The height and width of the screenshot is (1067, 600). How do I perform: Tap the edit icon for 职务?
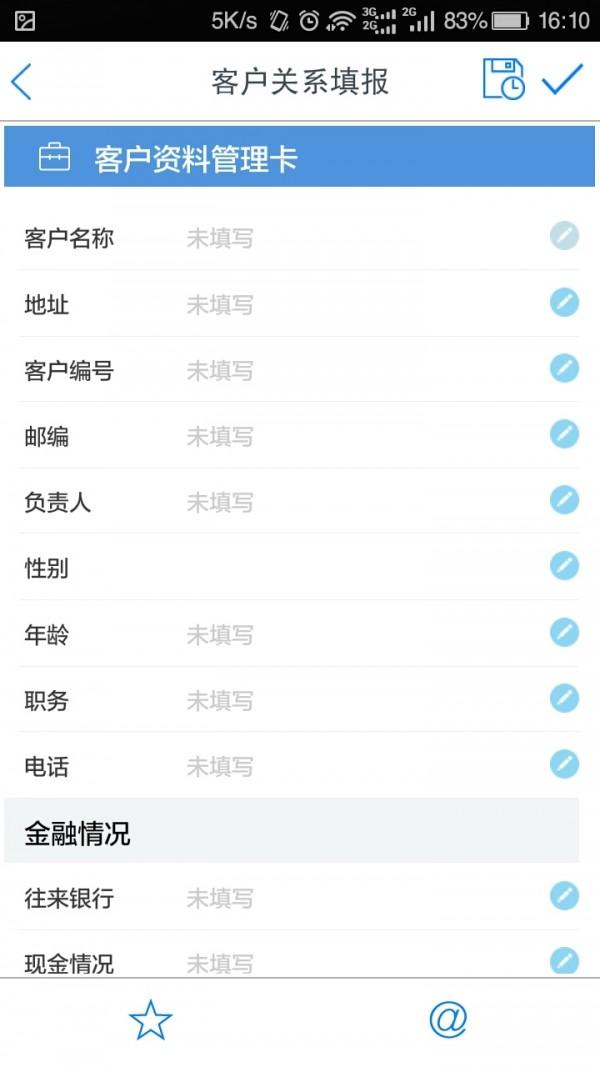pos(564,698)
